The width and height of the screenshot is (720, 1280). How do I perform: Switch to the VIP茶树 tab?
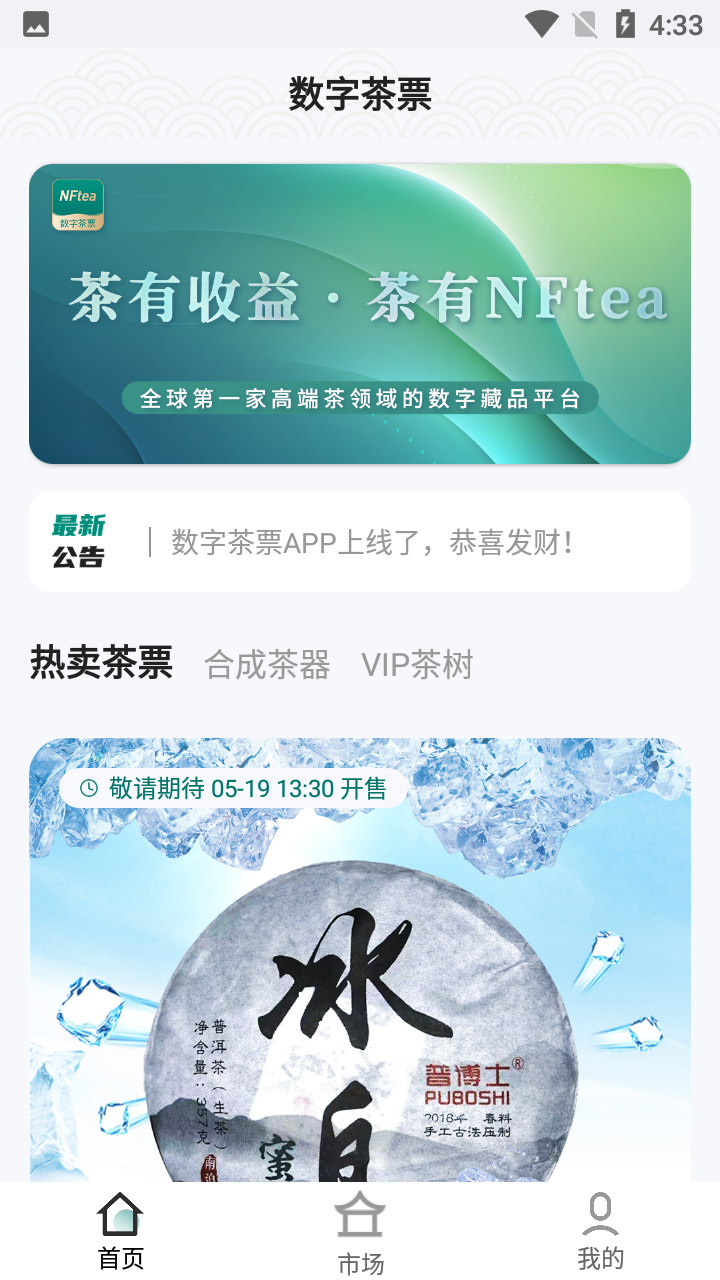417,665
